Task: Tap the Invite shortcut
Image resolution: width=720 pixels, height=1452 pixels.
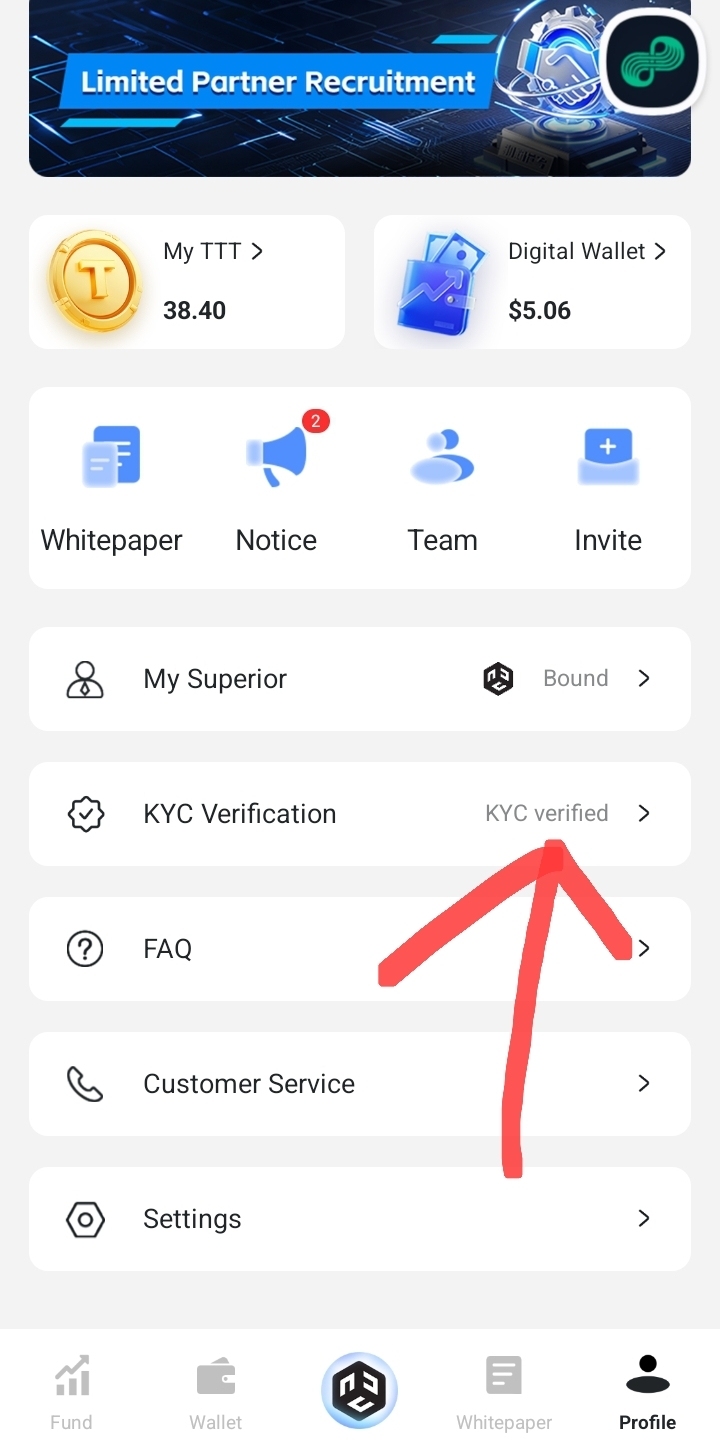Action: [608, 488]
